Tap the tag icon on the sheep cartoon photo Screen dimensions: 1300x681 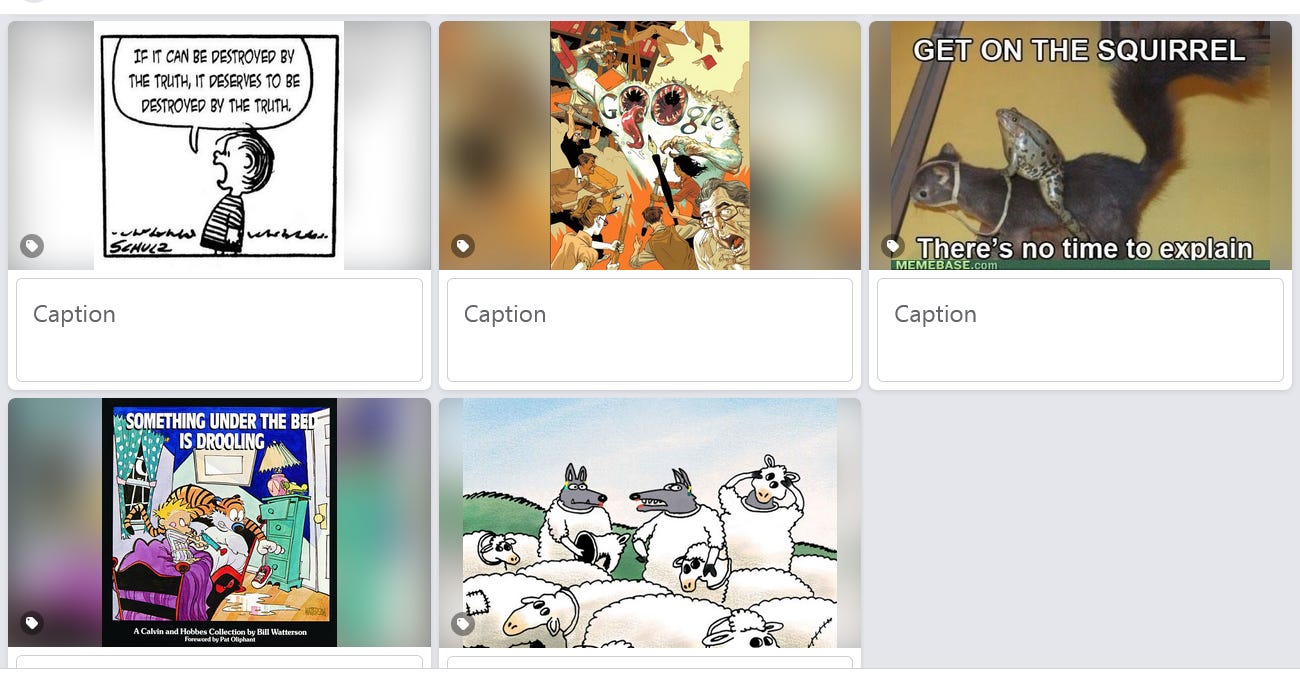pos(462,623)
